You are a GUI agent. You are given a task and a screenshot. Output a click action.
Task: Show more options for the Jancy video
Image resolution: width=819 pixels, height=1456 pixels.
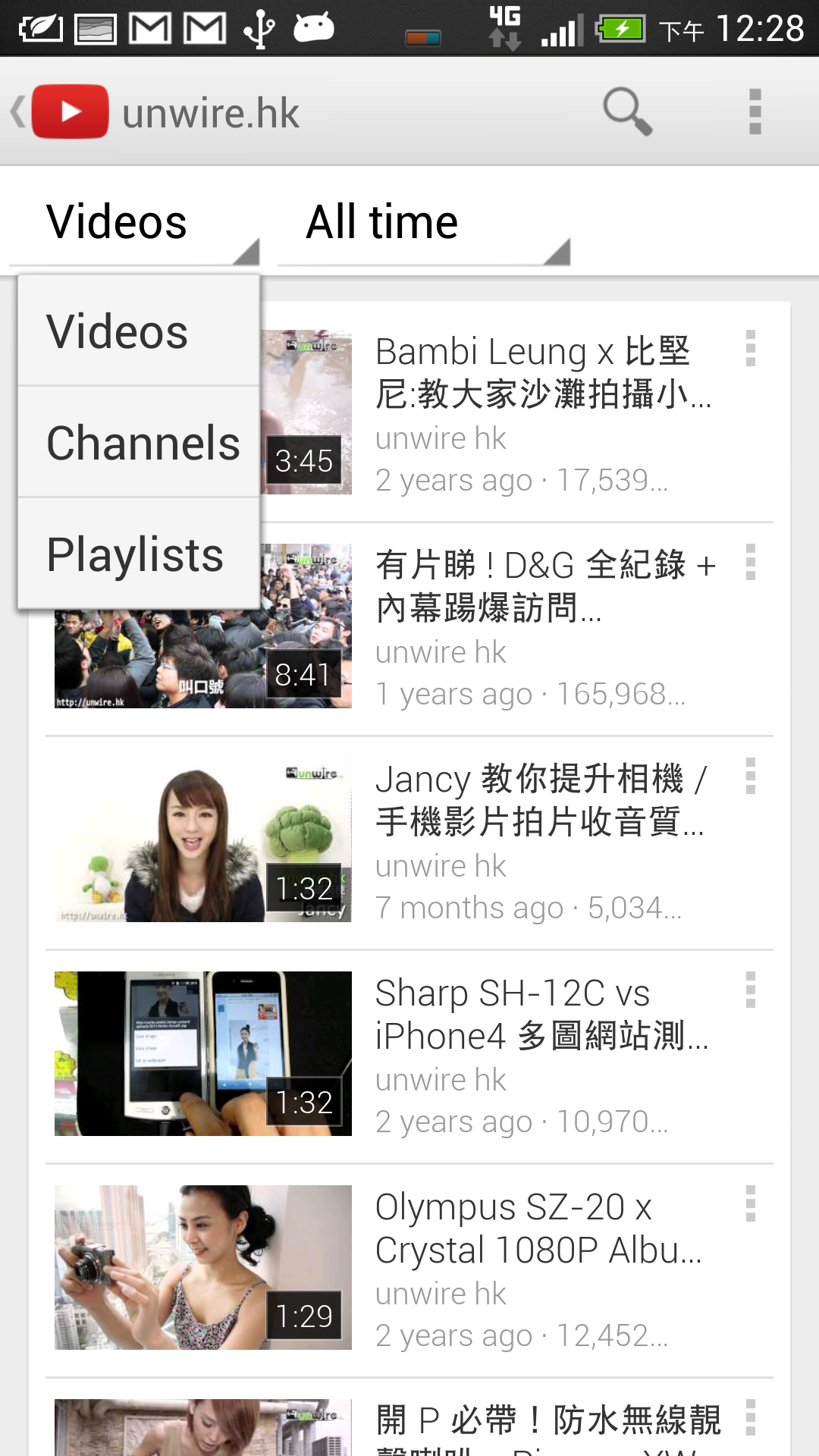(x=751, y=777)
